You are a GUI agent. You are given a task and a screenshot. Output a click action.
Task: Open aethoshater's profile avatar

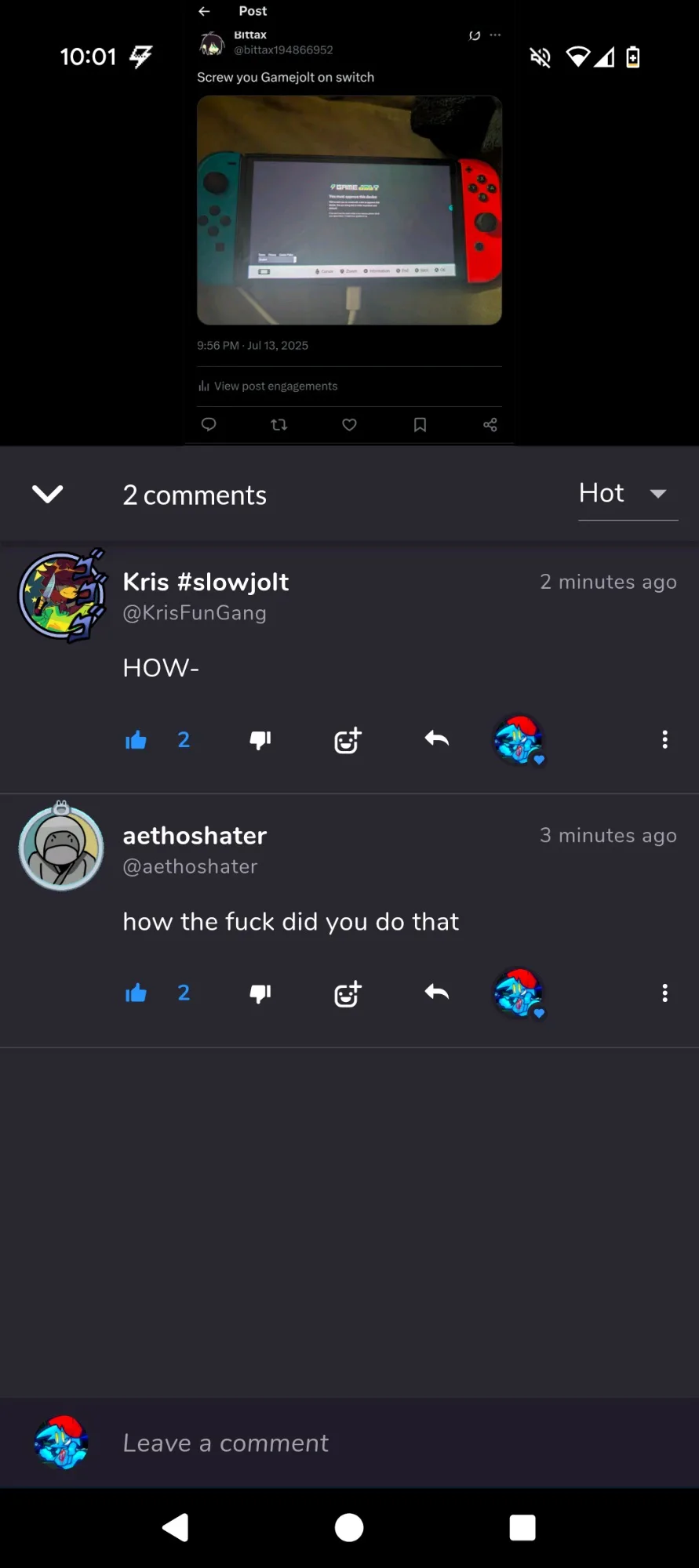(61, 847)
